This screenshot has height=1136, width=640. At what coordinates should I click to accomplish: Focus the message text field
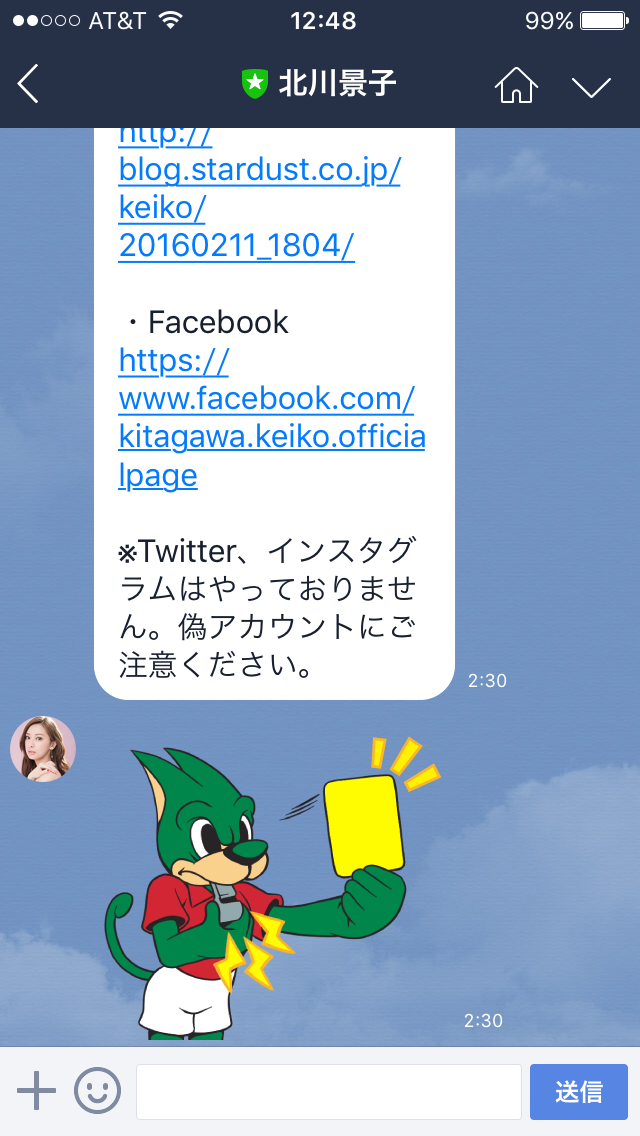point(328,1091)
